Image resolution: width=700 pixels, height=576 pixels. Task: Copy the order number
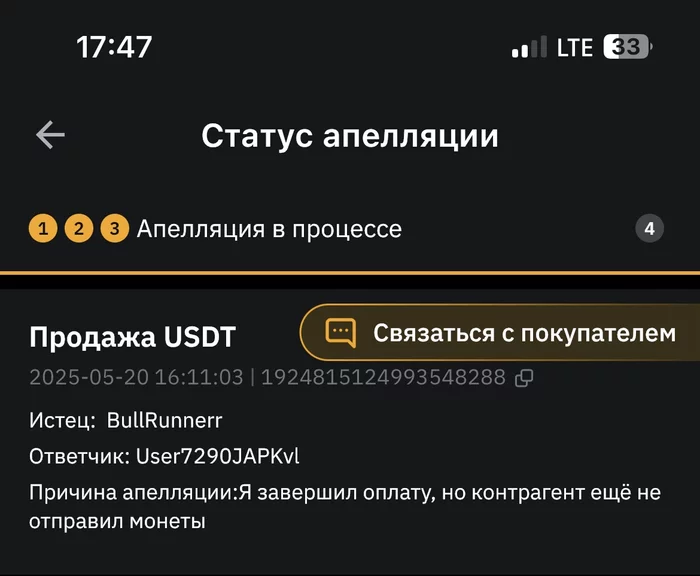(523, 378)
